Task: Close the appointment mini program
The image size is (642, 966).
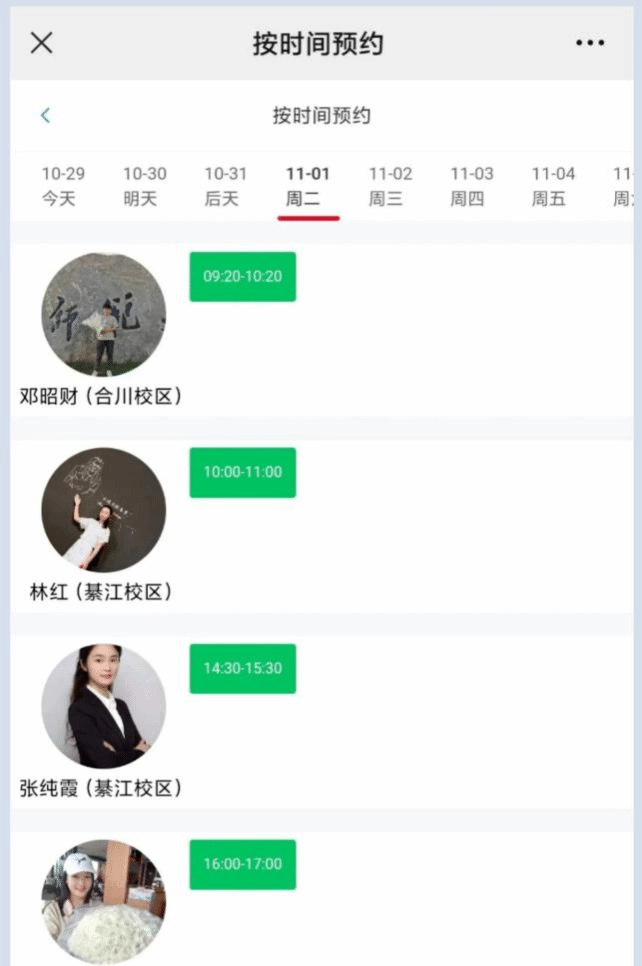Action: pos(41,43)
